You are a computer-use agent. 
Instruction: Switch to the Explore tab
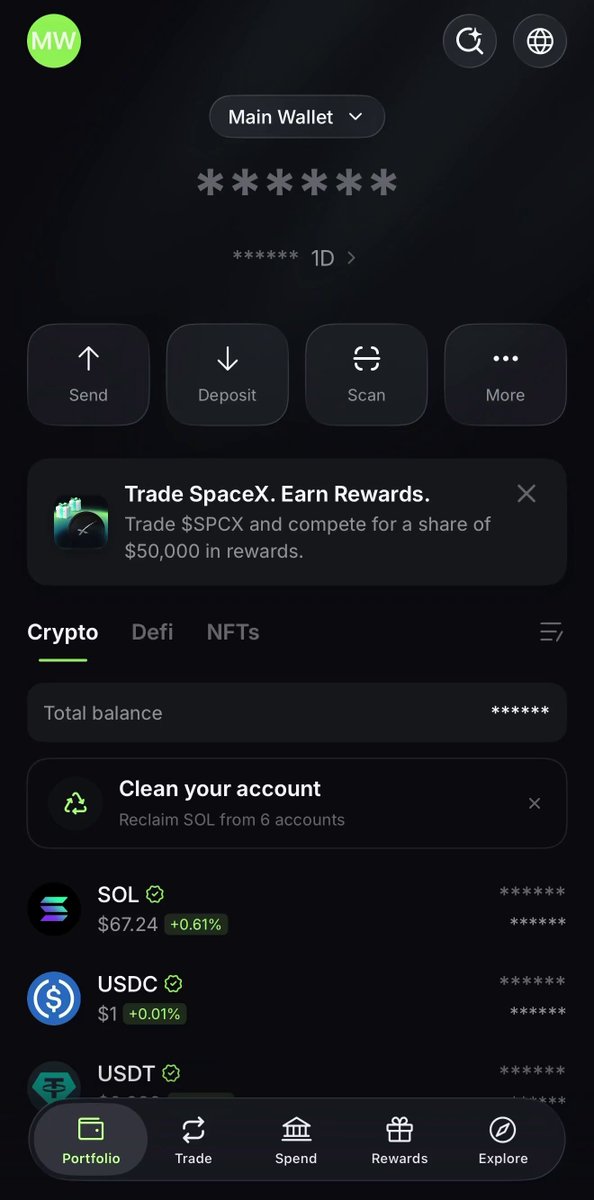pyautogui.click(x=503, y=1141)
